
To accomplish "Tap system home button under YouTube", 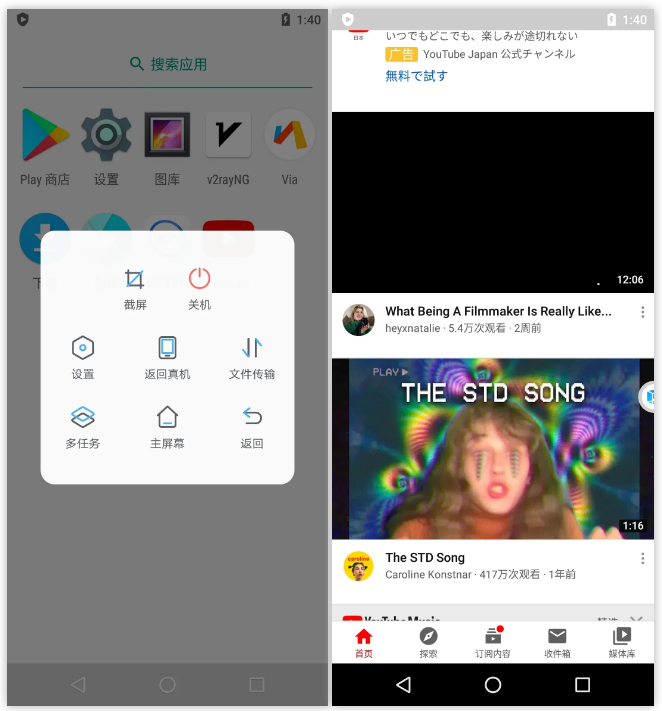I will pos(492,685).
